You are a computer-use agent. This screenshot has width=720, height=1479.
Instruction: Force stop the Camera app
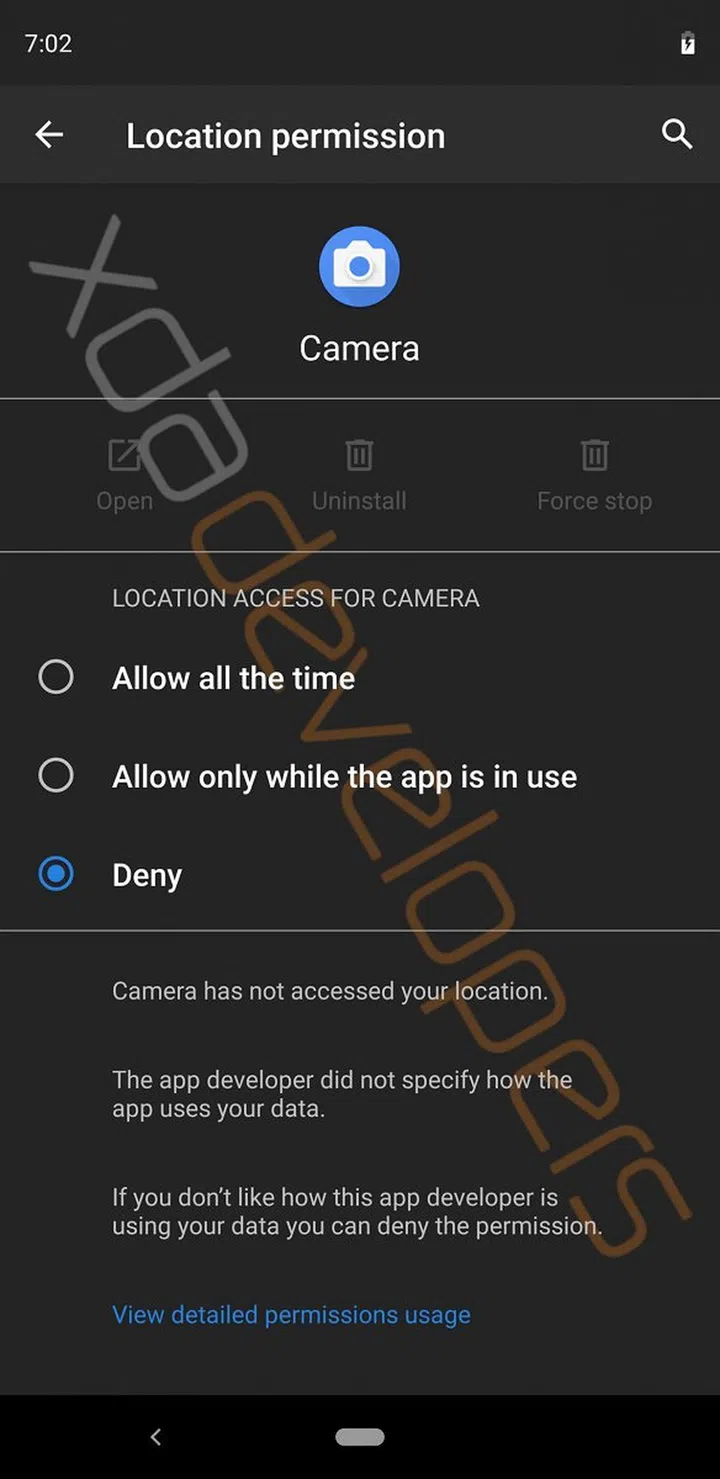click(594, 473)
